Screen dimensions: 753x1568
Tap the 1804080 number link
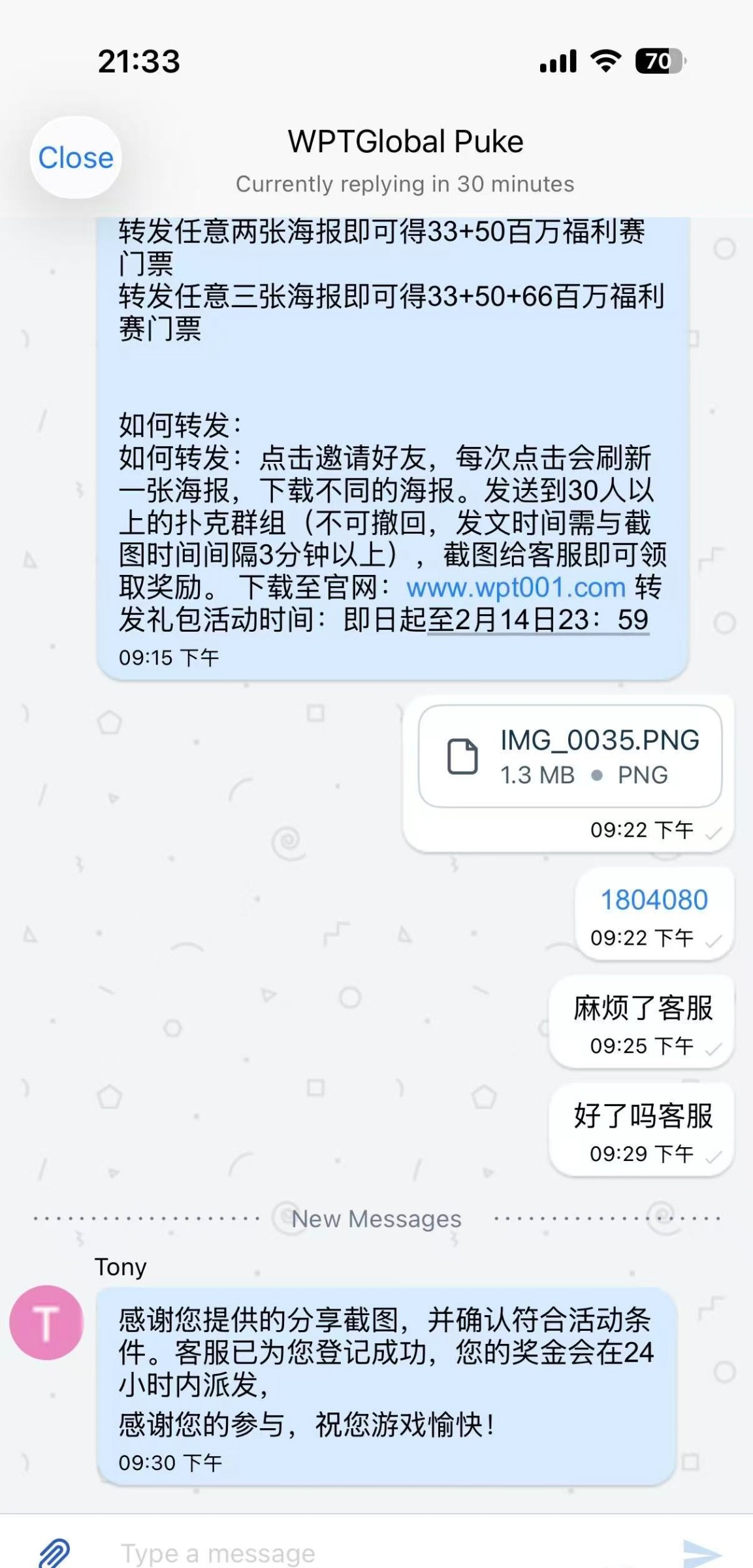[x=654, y=900]
